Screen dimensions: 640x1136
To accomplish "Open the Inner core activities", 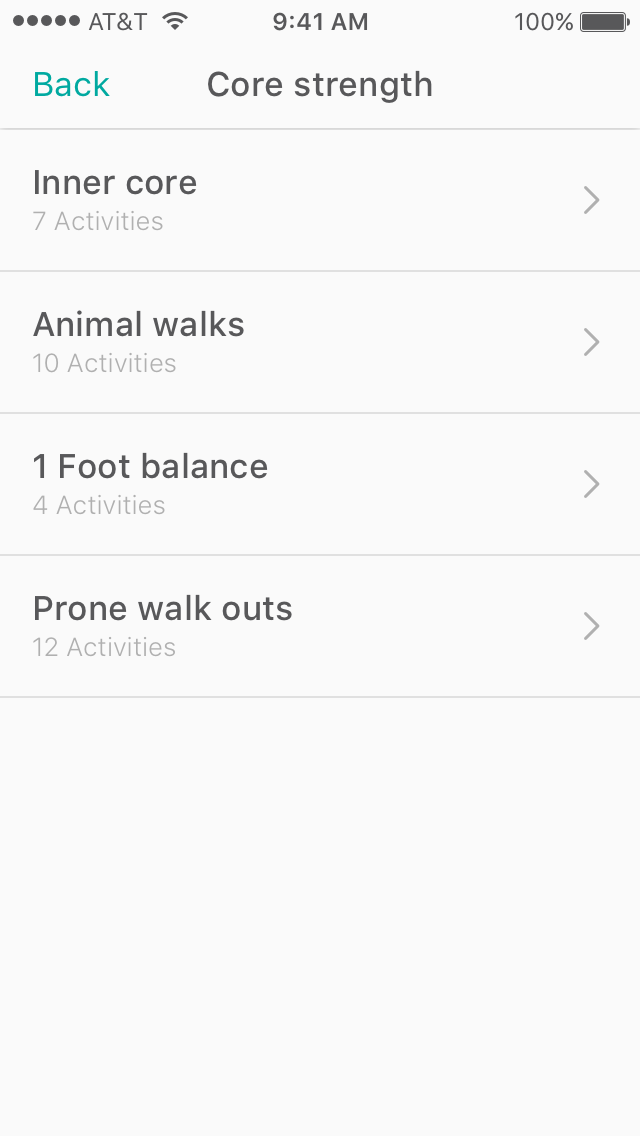I will tap(320, 200).
